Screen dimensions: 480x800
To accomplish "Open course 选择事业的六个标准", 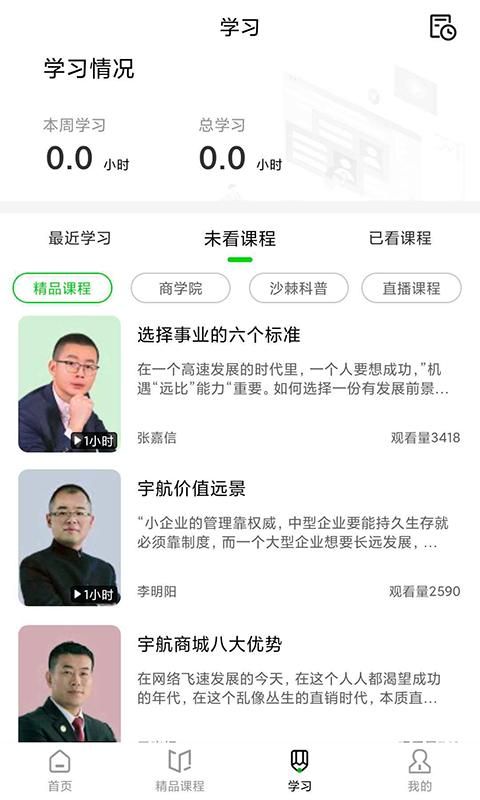I will click(x=240, y=384).
